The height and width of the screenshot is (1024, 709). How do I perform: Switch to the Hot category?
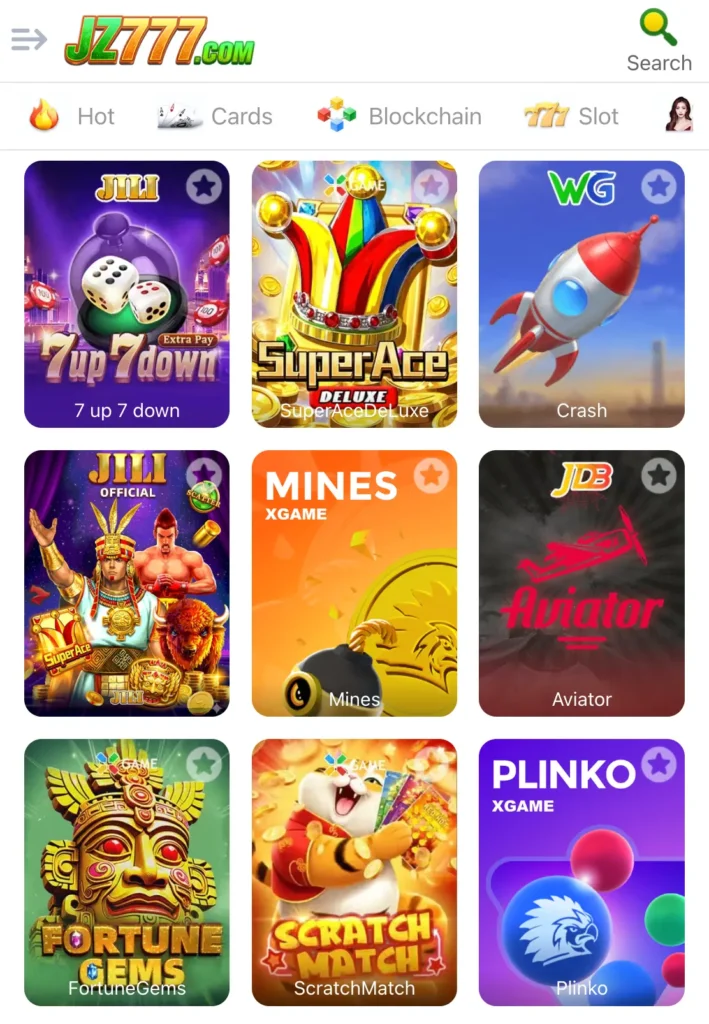click(72, 116)
